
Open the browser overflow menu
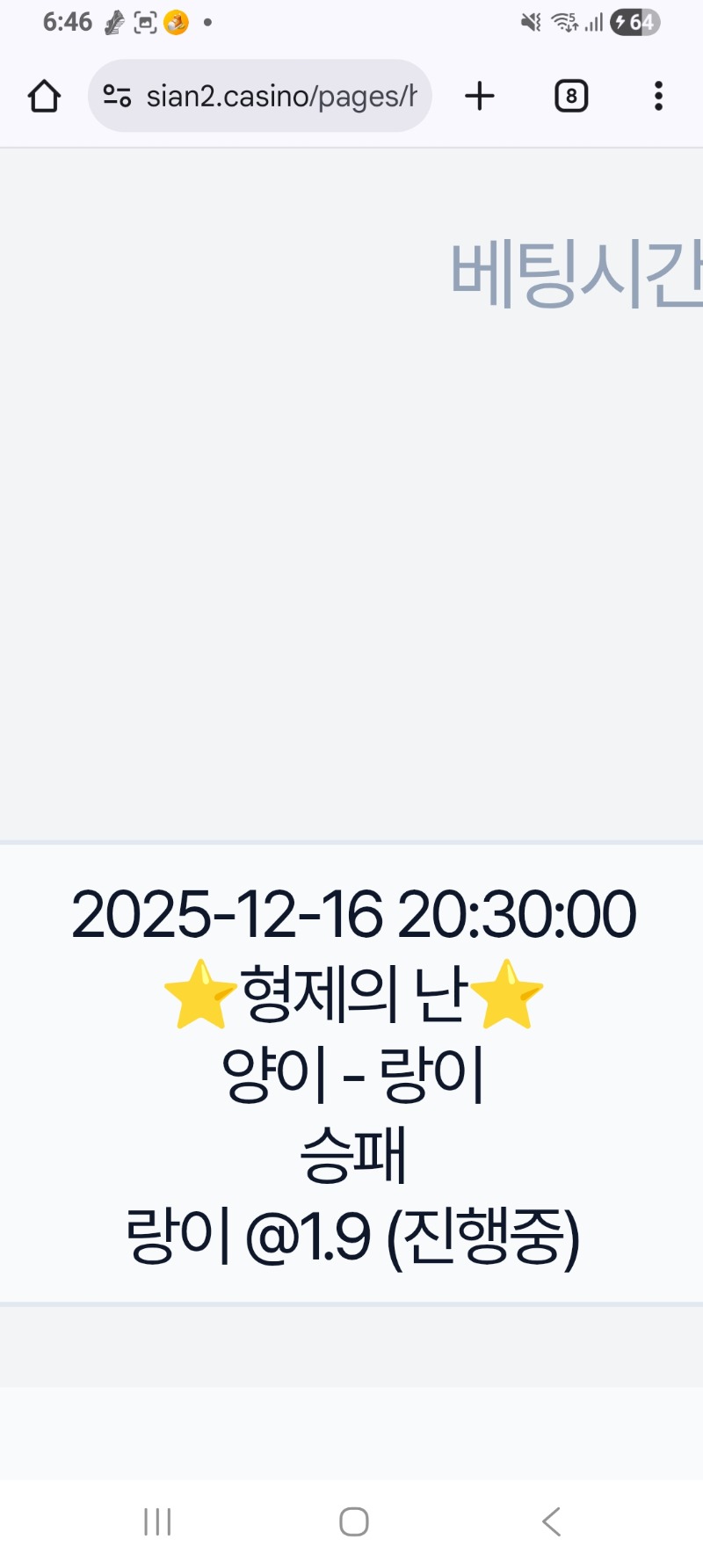click(x=658, y=96)
